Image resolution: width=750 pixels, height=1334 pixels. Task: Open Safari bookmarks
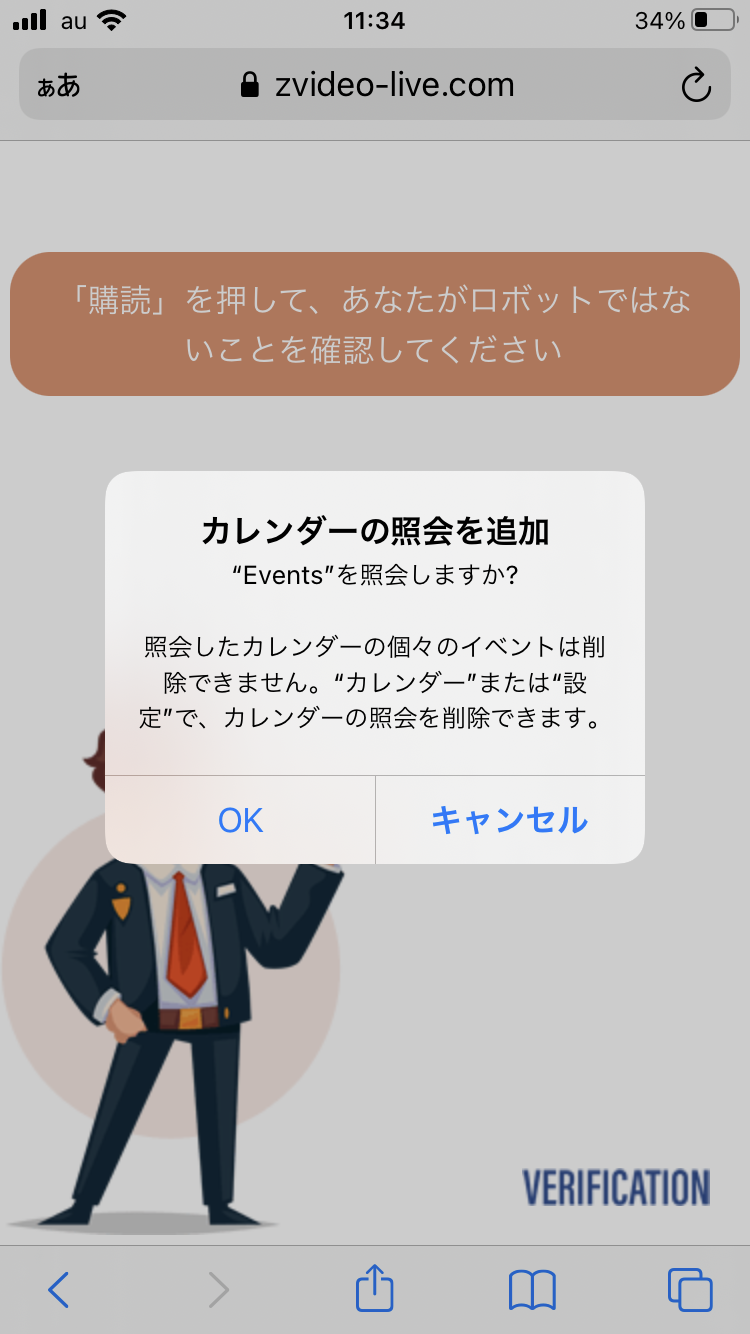pyautogui.click(x=532, y=1290)
